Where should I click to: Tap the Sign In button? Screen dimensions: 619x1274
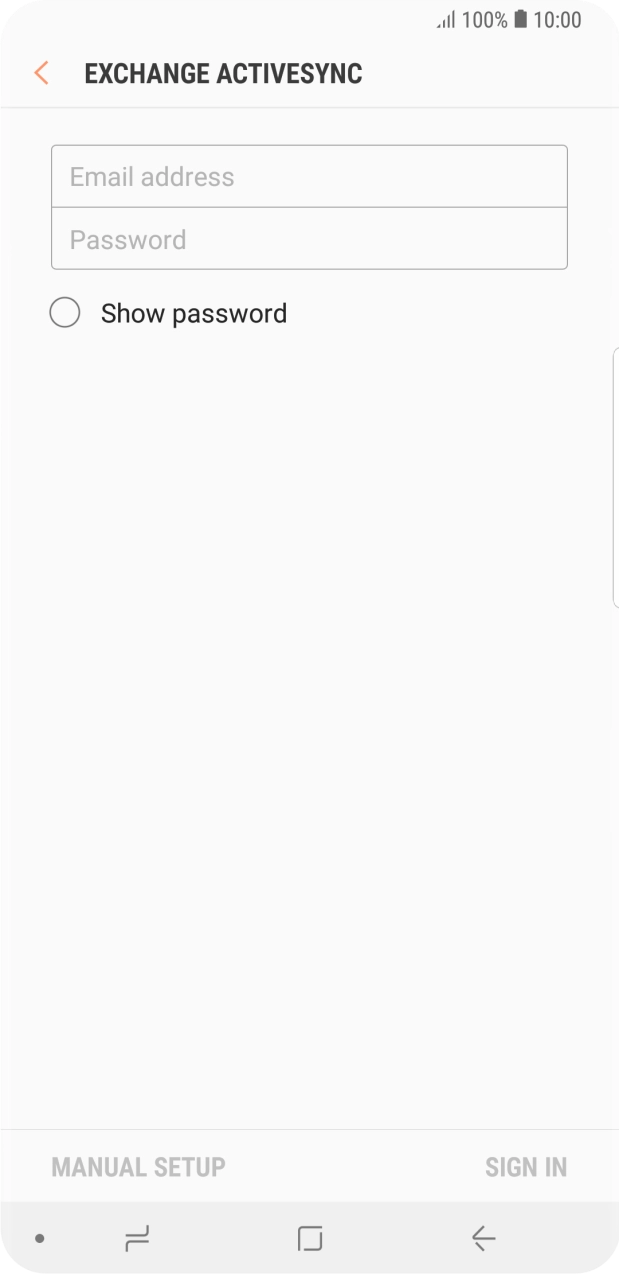(525, 1167)
